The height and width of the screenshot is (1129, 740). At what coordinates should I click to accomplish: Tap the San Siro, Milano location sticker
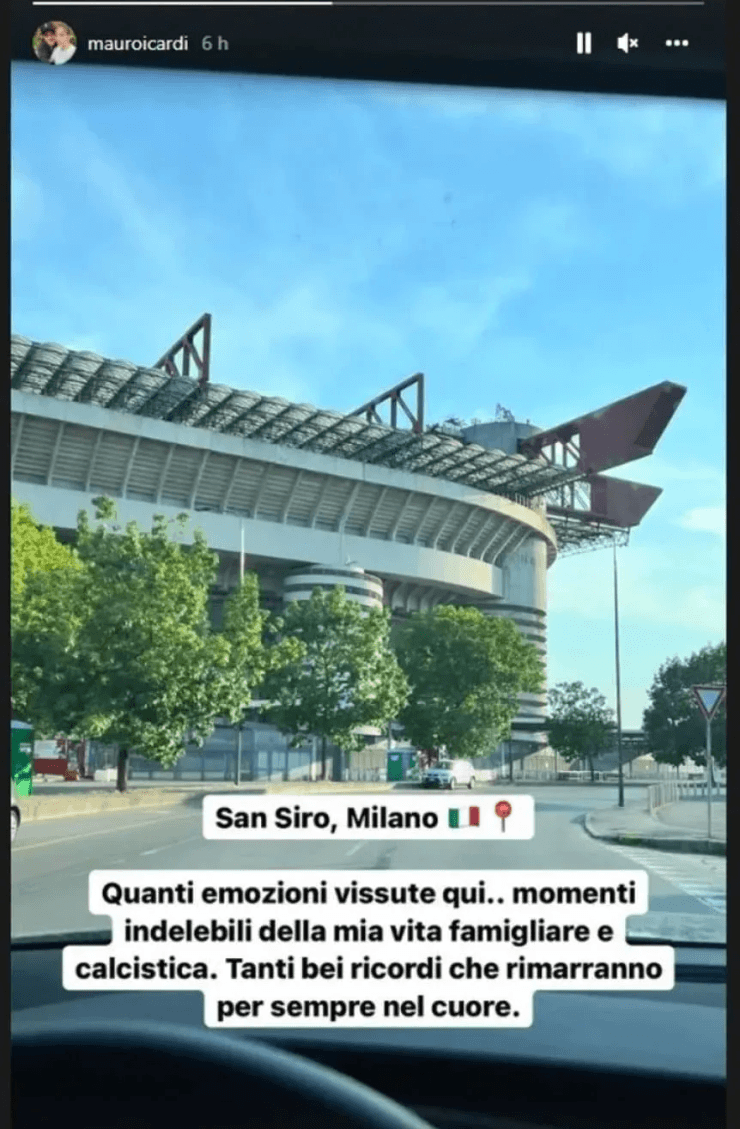(x=370, y=817)
